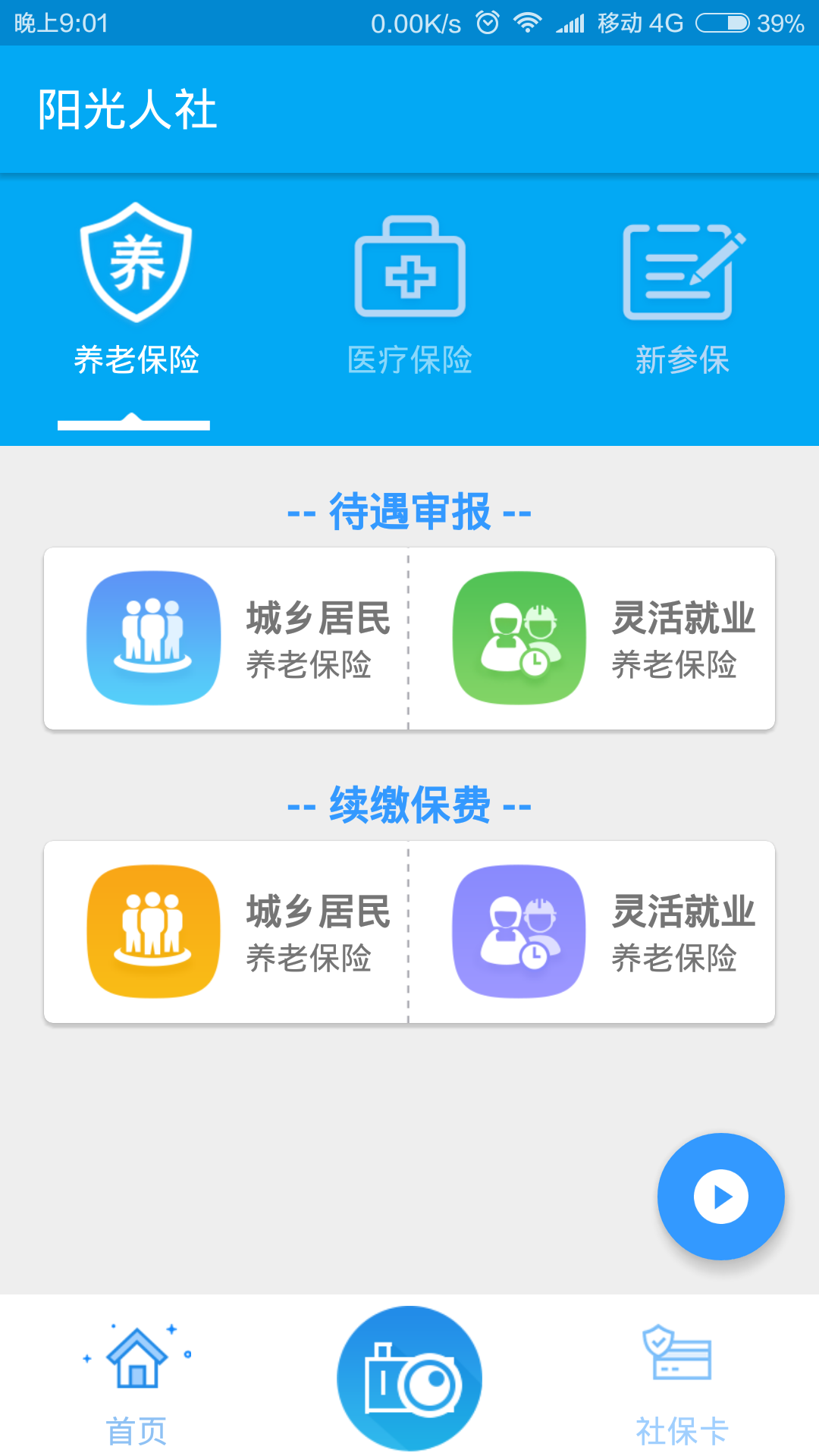Tap the blue floating play button

[x=720, y=1196]
